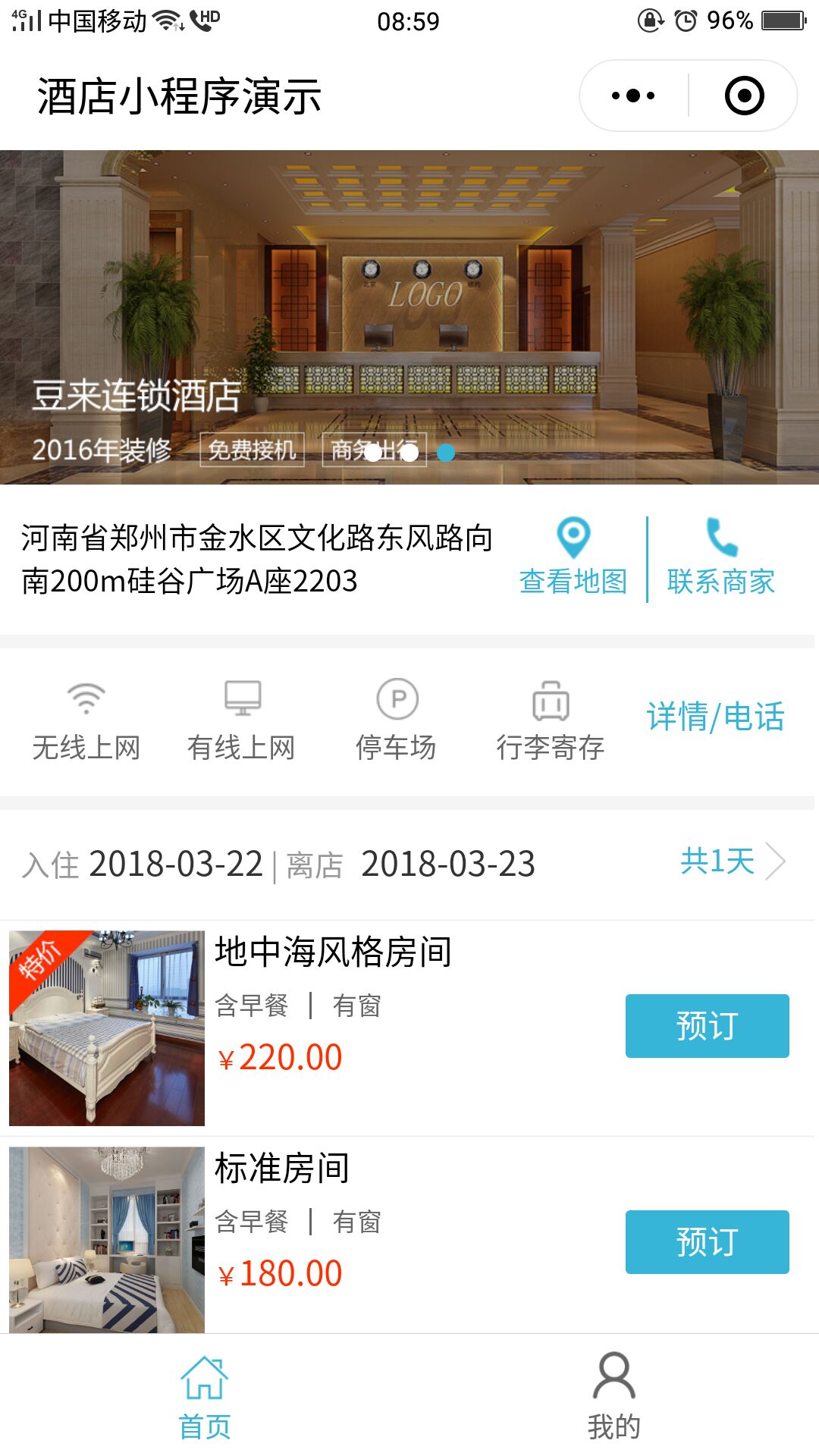Close the mini program with the circle button
Viewport: 819px width, 1456px height.
tap(744, 96)
